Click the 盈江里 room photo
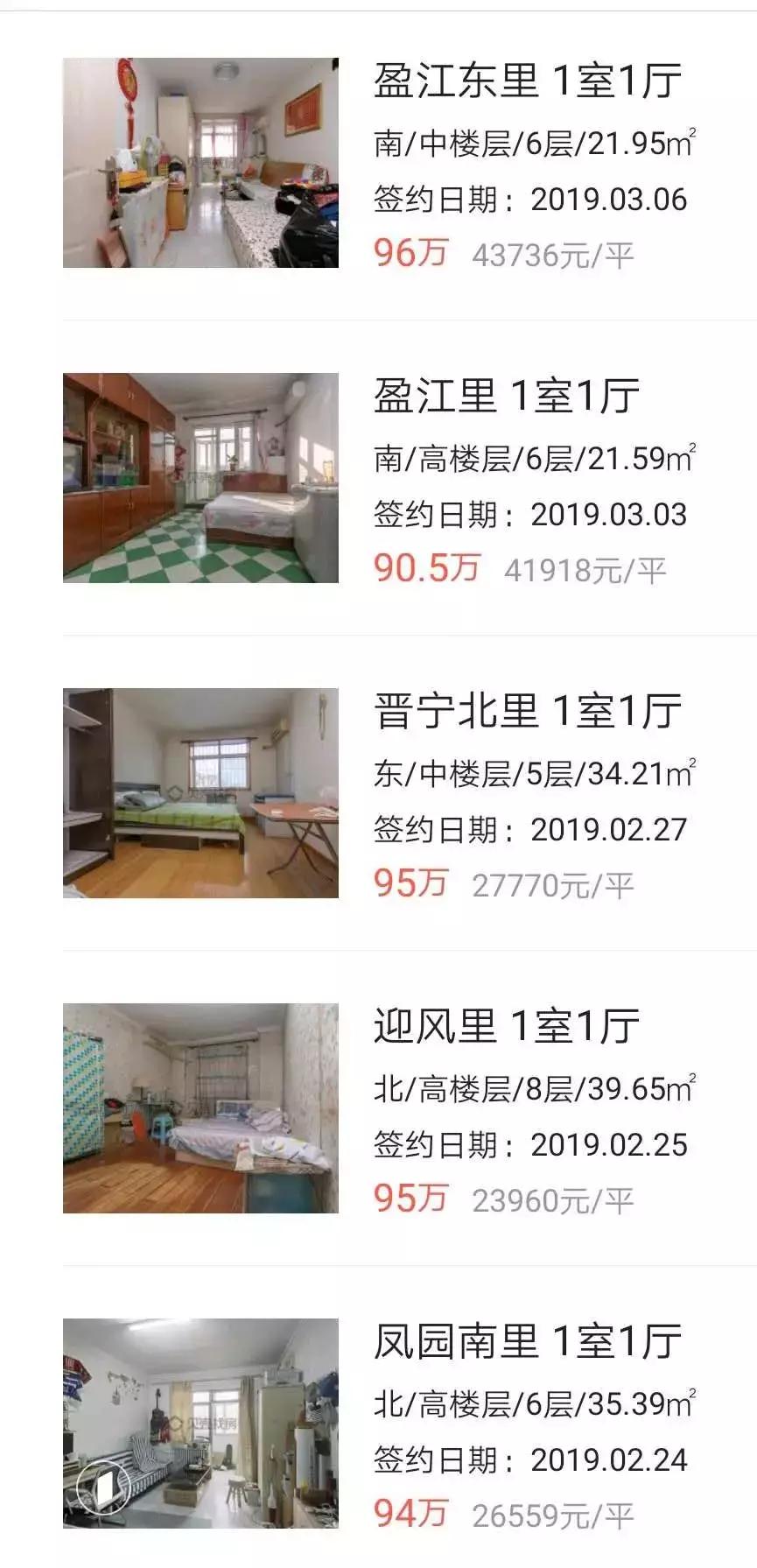This screenshot has width=757, height=1568. [200, 477]
